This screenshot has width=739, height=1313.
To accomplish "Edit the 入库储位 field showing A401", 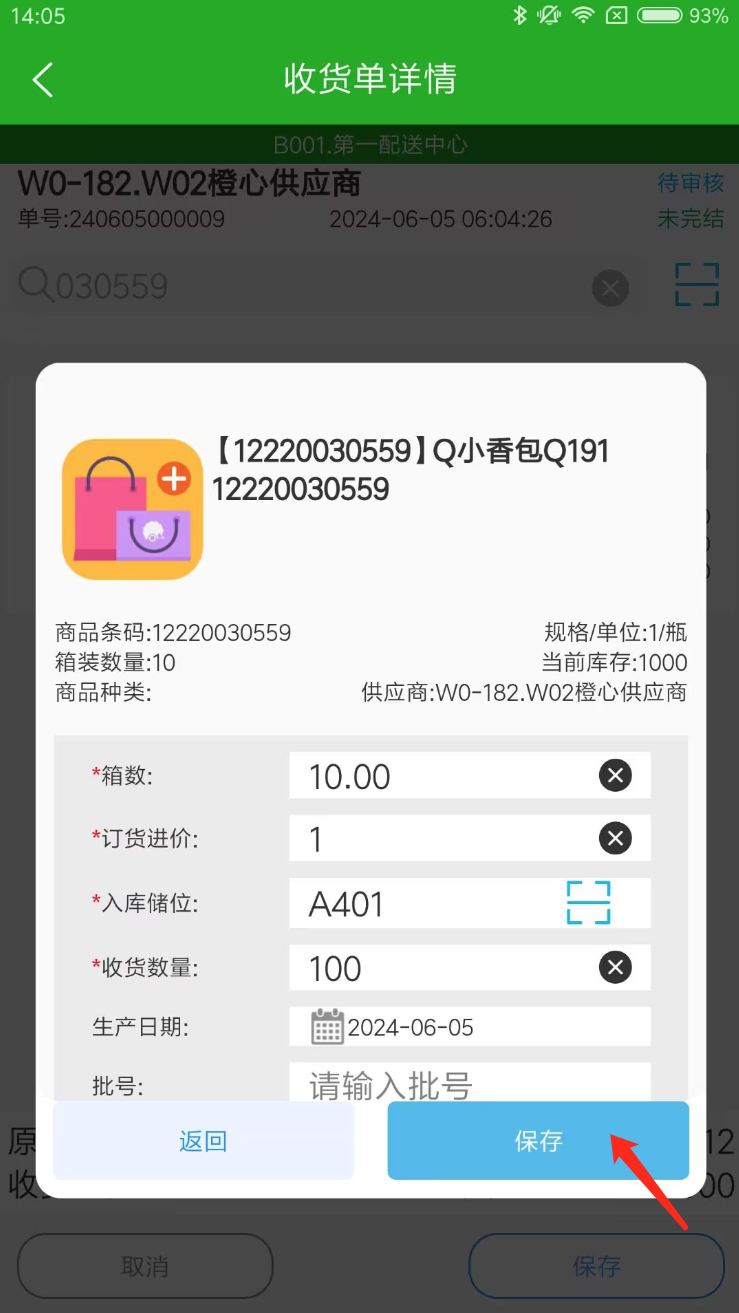I will pos(420,904).
